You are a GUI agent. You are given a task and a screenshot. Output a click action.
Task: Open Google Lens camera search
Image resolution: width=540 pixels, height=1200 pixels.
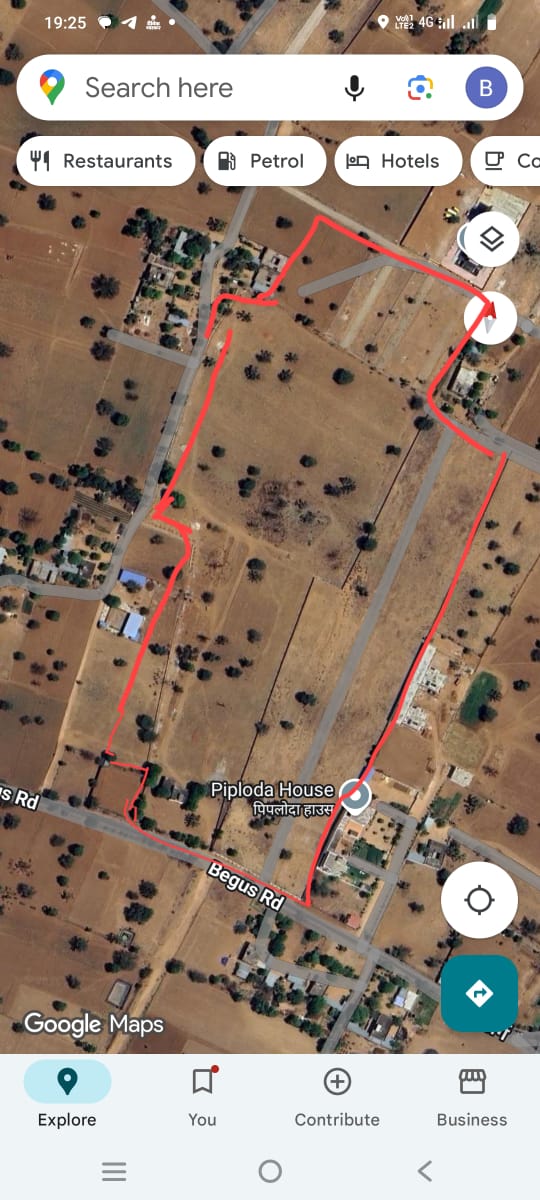click(420, 88)
